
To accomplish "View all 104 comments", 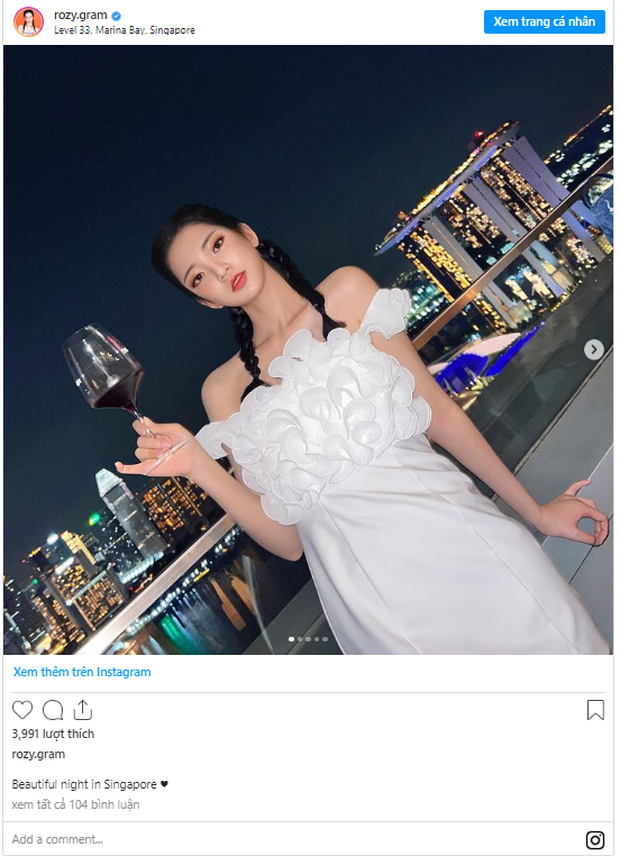I will pyautogui.click(x=76, y=804).
